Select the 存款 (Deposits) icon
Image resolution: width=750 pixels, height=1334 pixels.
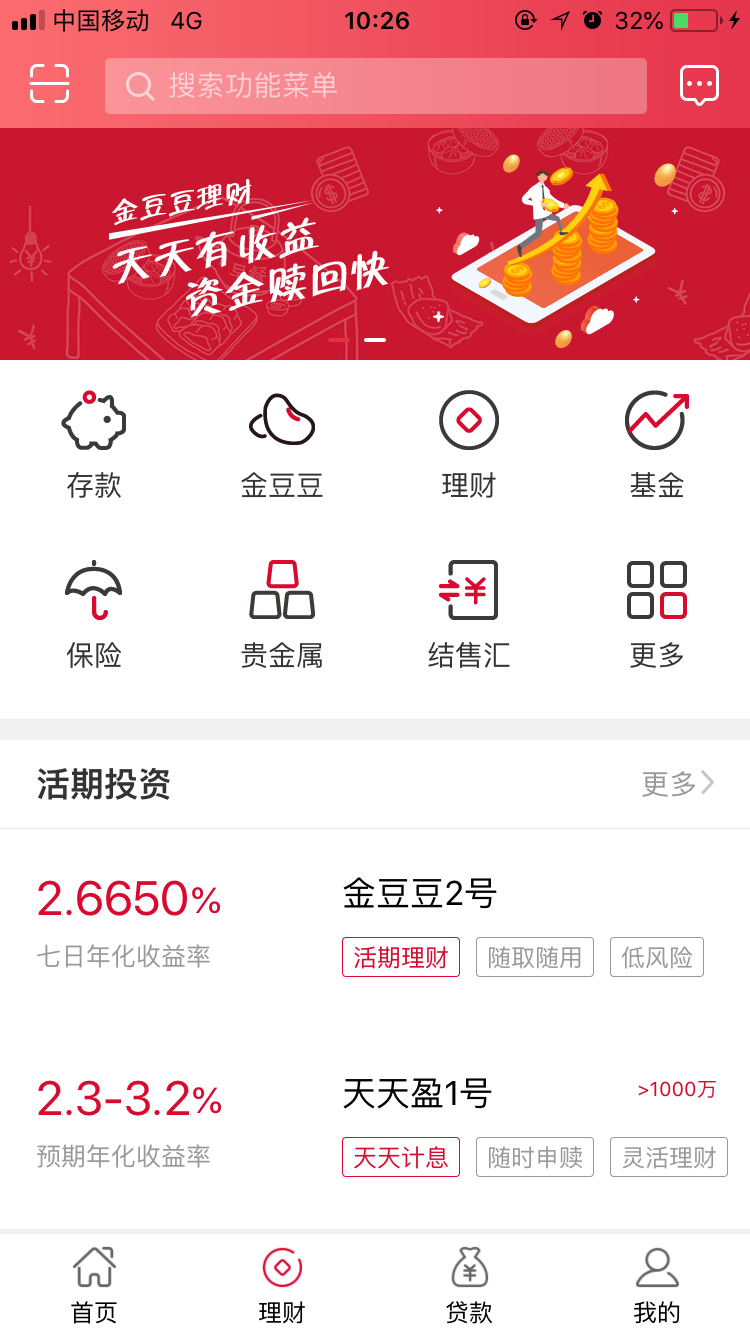93,440
